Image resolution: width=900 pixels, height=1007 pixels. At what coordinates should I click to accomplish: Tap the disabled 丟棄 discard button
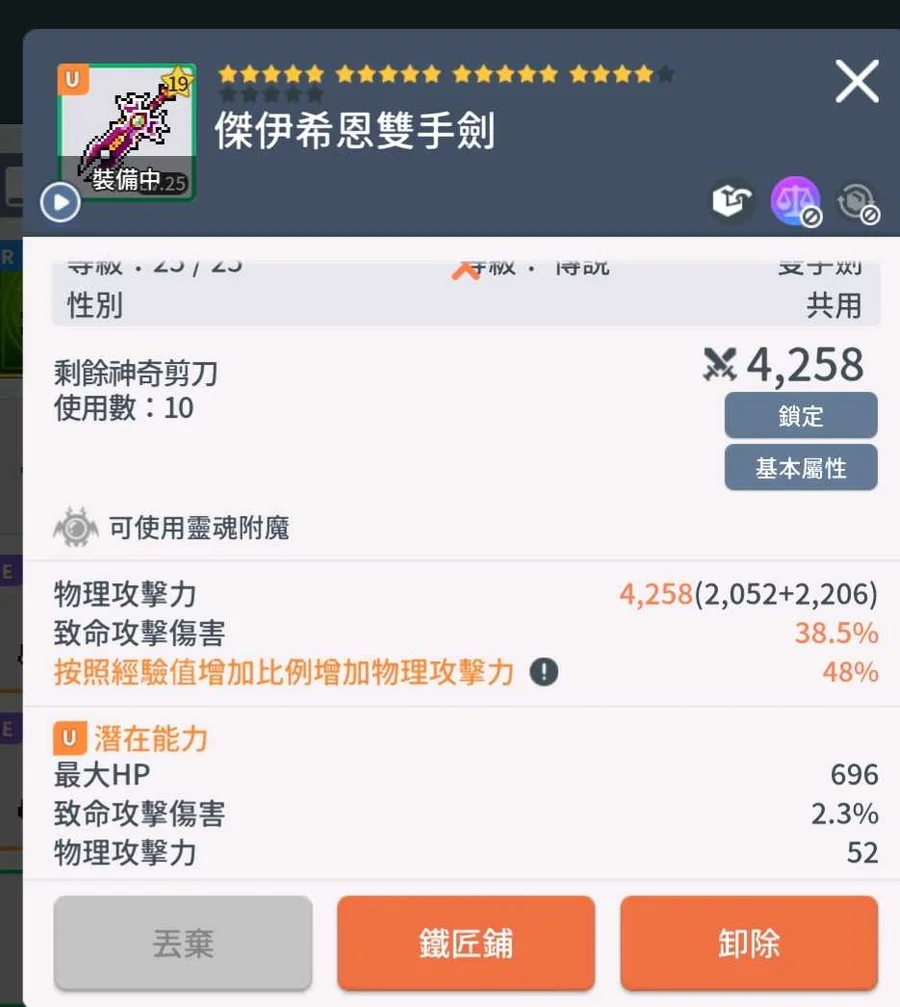183,943
